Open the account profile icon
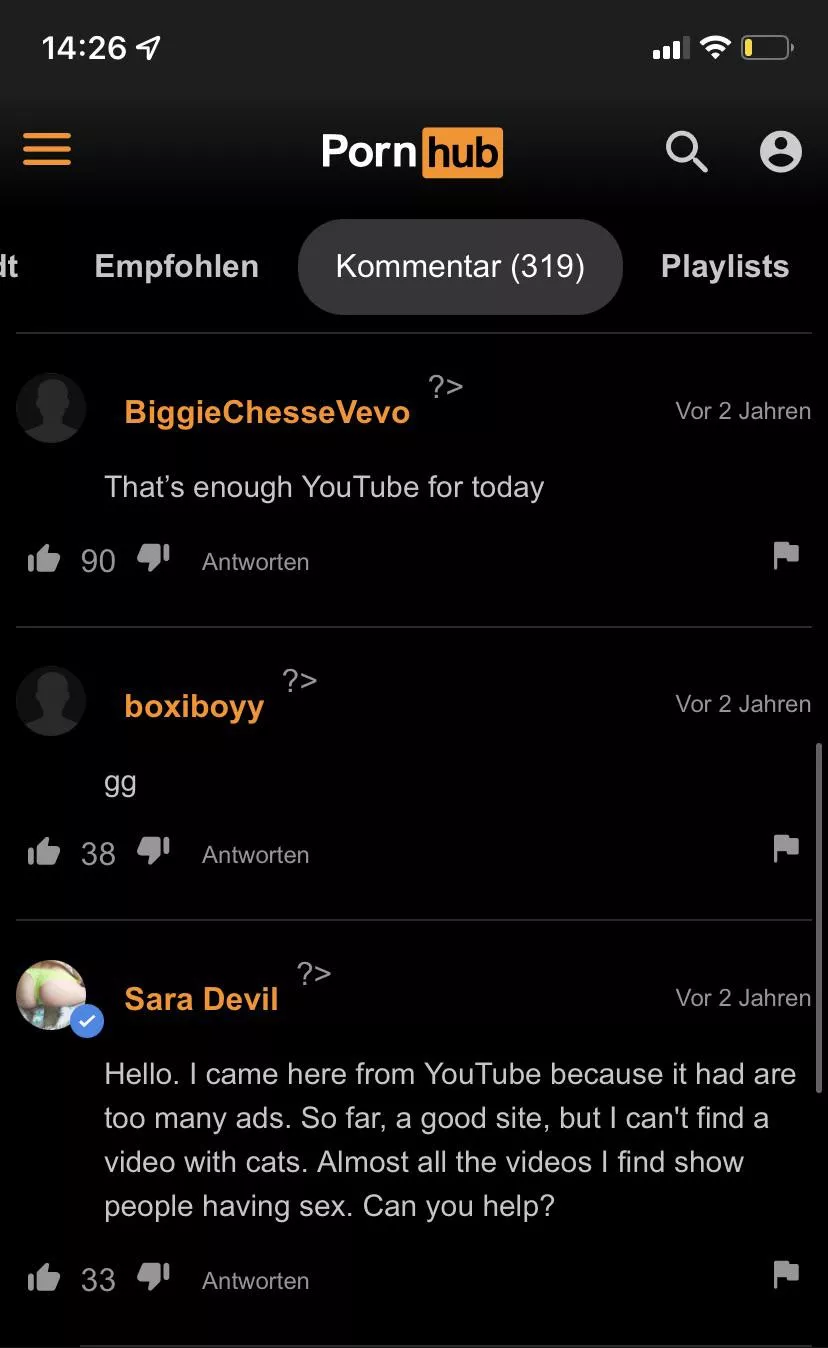This screenshot has width=828, height=1348. click(x=780, y=152)
